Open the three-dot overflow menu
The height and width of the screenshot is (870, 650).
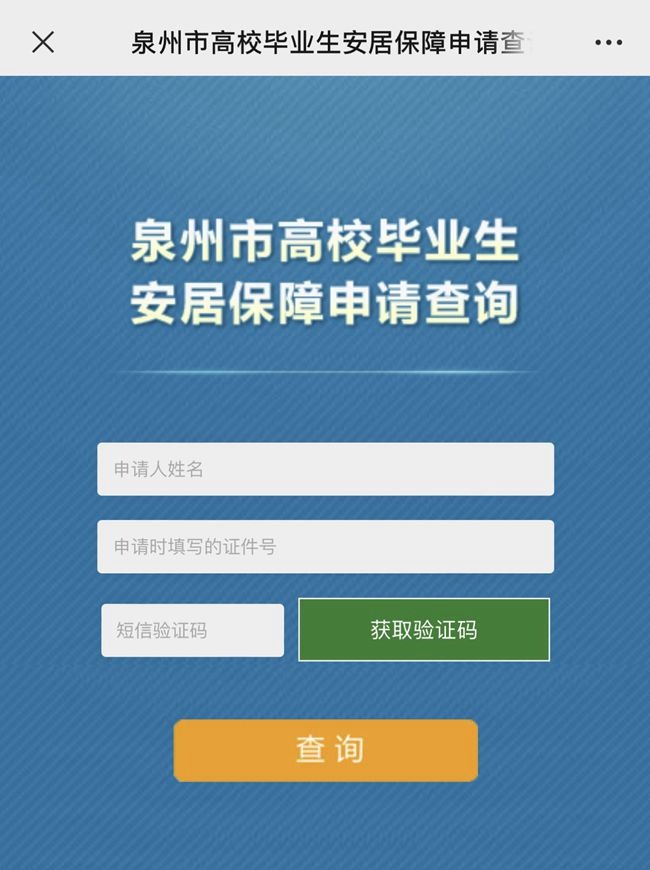click(x=608, y=42)
